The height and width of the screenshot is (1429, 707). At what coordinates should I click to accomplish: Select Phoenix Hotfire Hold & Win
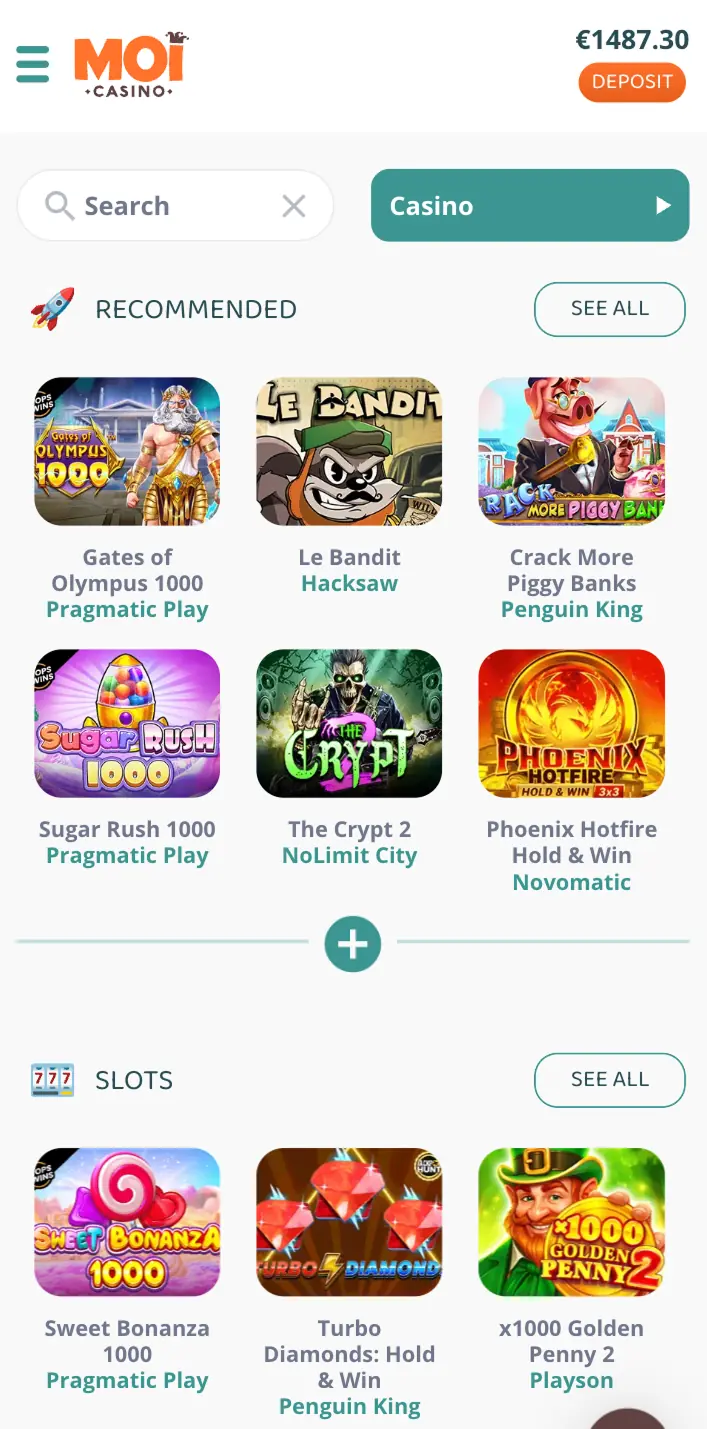tap(571, 723)
